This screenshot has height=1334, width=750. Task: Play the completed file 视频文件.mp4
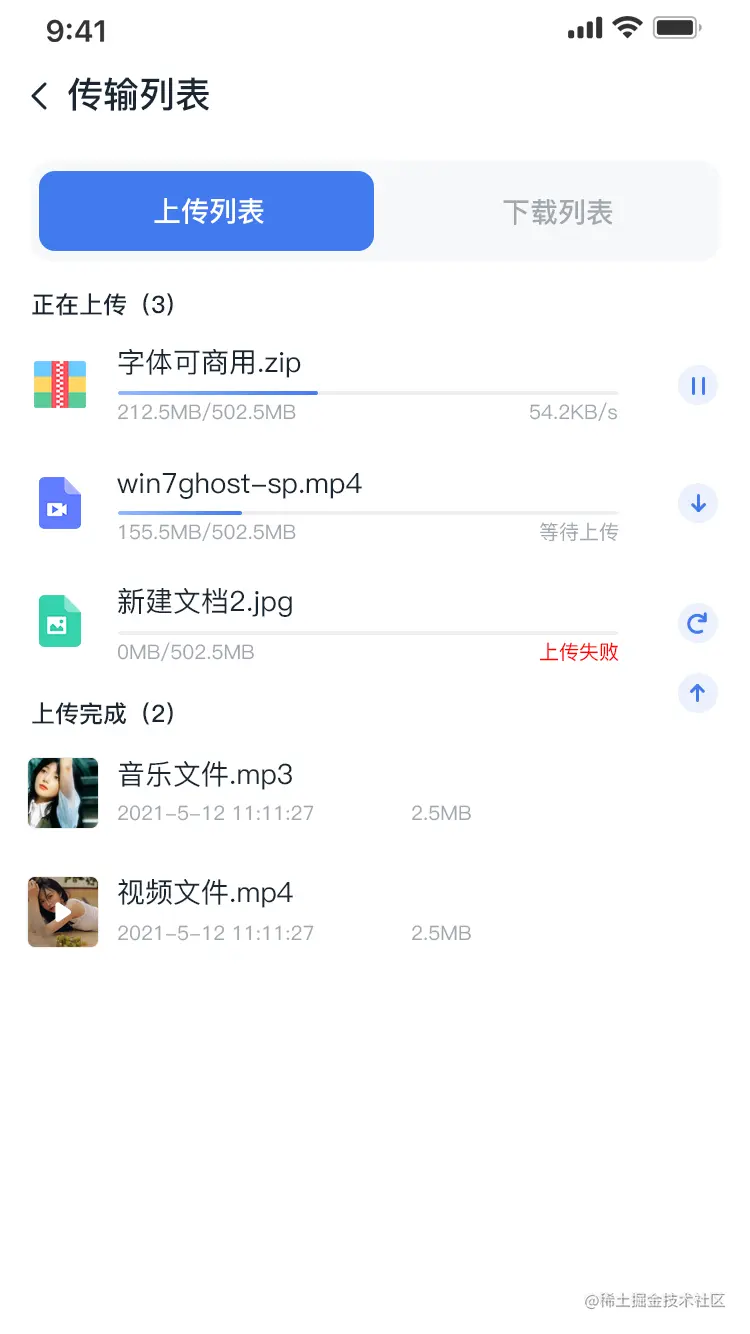tap(63, 912)
